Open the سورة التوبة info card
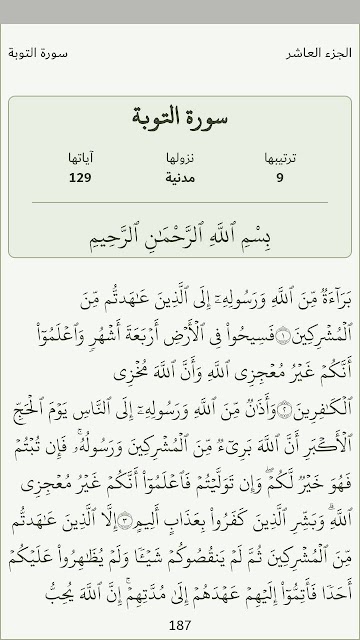This screenshot has height=640, width=360. (180, 177)
